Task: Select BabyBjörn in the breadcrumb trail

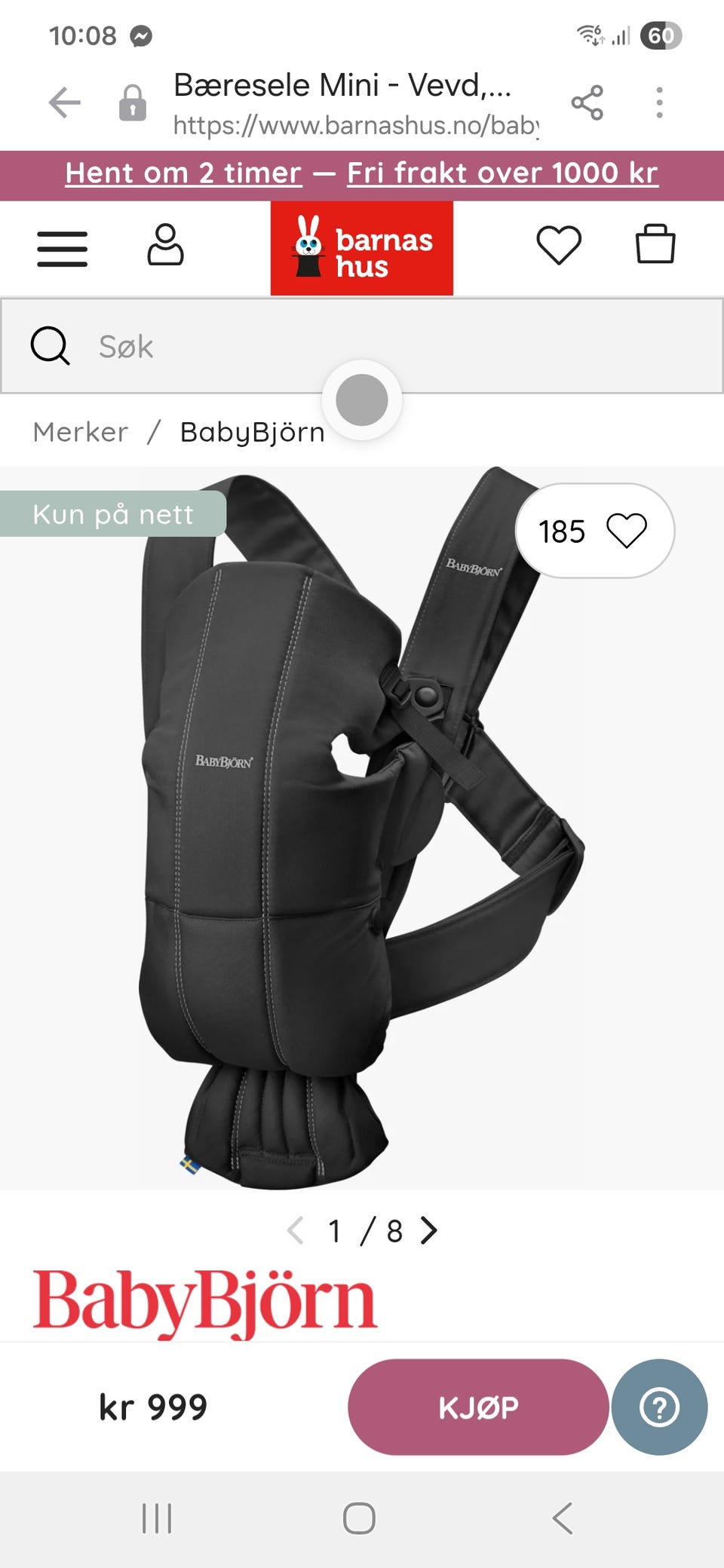Action: point(251,431)
